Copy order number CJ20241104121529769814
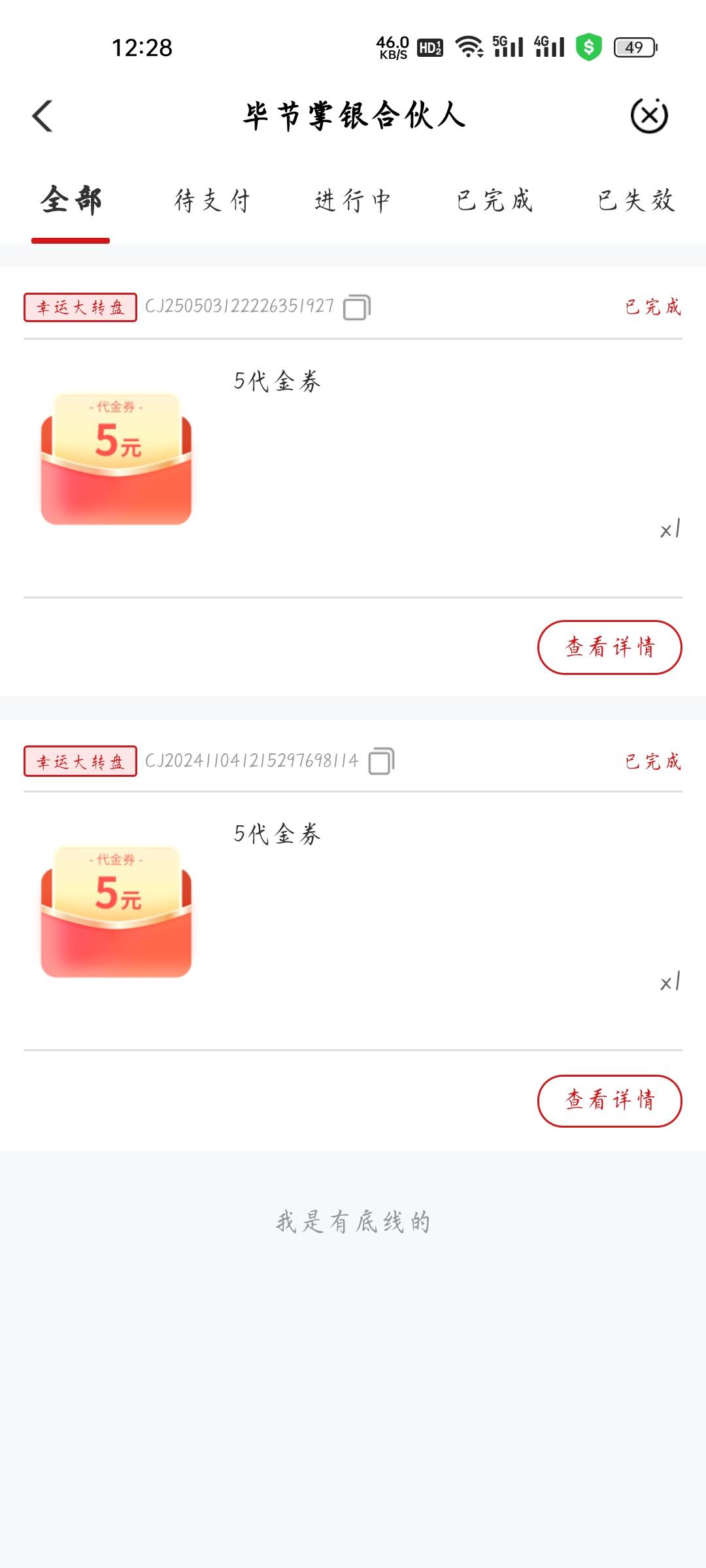The height and width of the screenshot is (1568, 706). (x=381, y=761)
